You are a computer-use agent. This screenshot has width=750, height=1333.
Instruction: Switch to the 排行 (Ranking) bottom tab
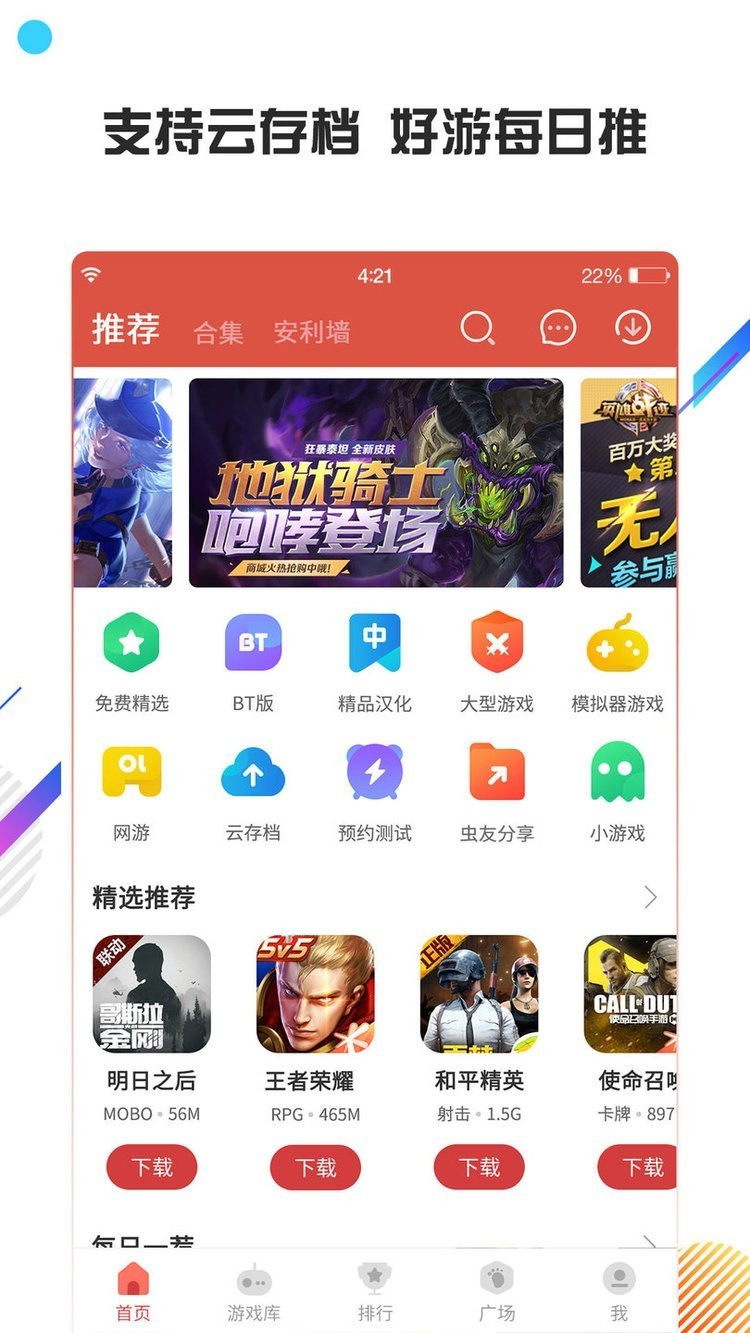coord(375,1290)
